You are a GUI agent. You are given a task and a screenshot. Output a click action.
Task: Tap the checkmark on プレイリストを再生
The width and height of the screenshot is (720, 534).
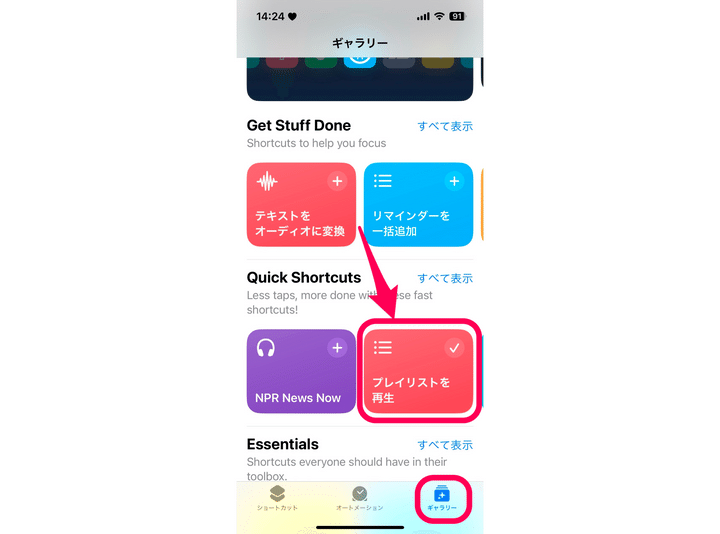[454, 348]
